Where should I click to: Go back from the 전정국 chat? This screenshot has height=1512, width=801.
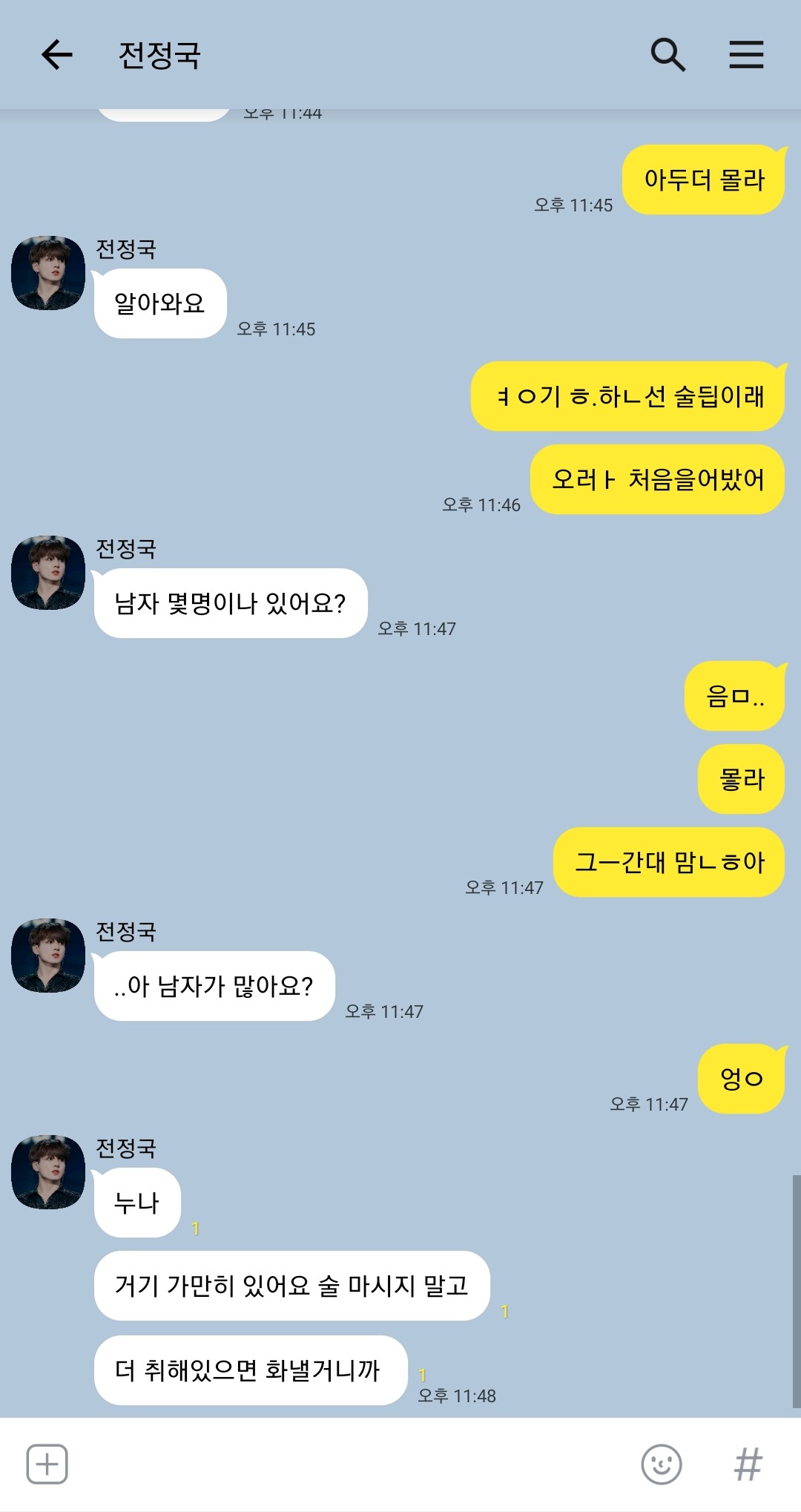[56, 55]
